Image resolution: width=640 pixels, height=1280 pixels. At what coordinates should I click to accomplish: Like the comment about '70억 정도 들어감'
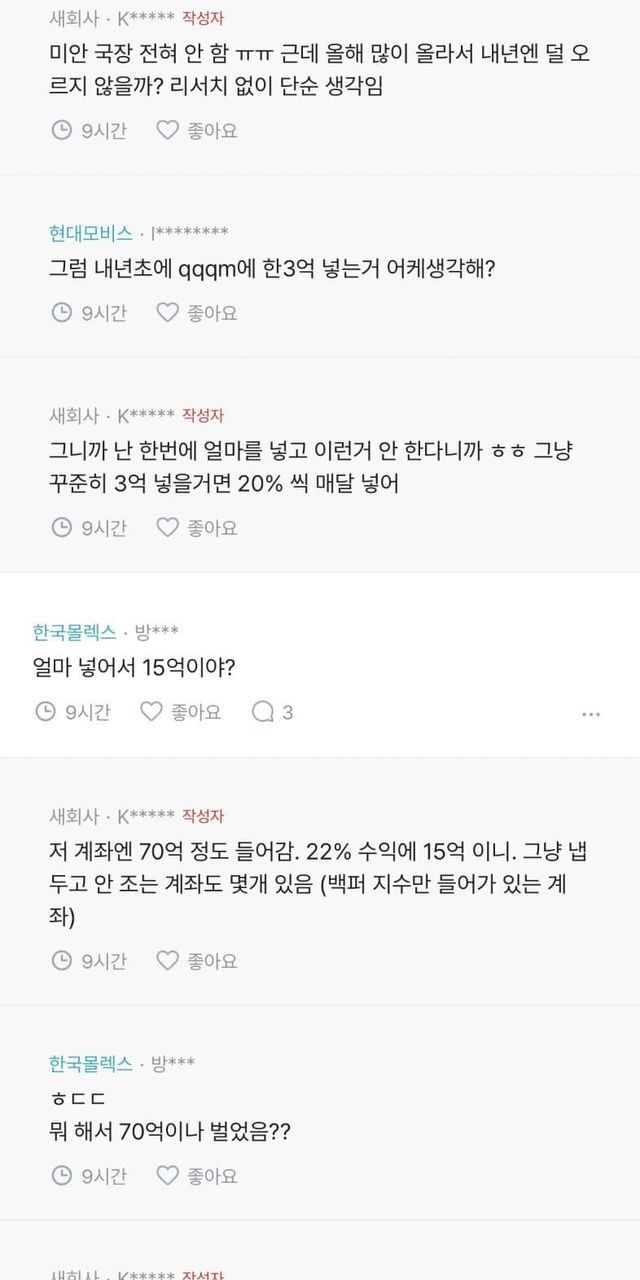pos(197,961)
